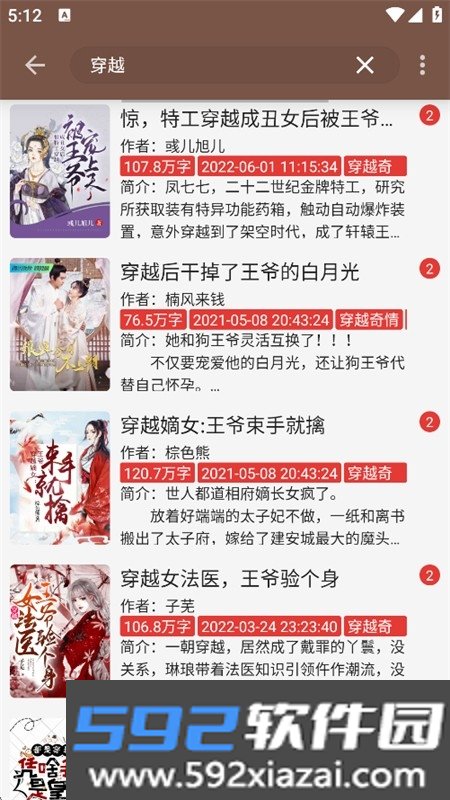Open the three-dot overflow menu

click(x=422, y=65)
